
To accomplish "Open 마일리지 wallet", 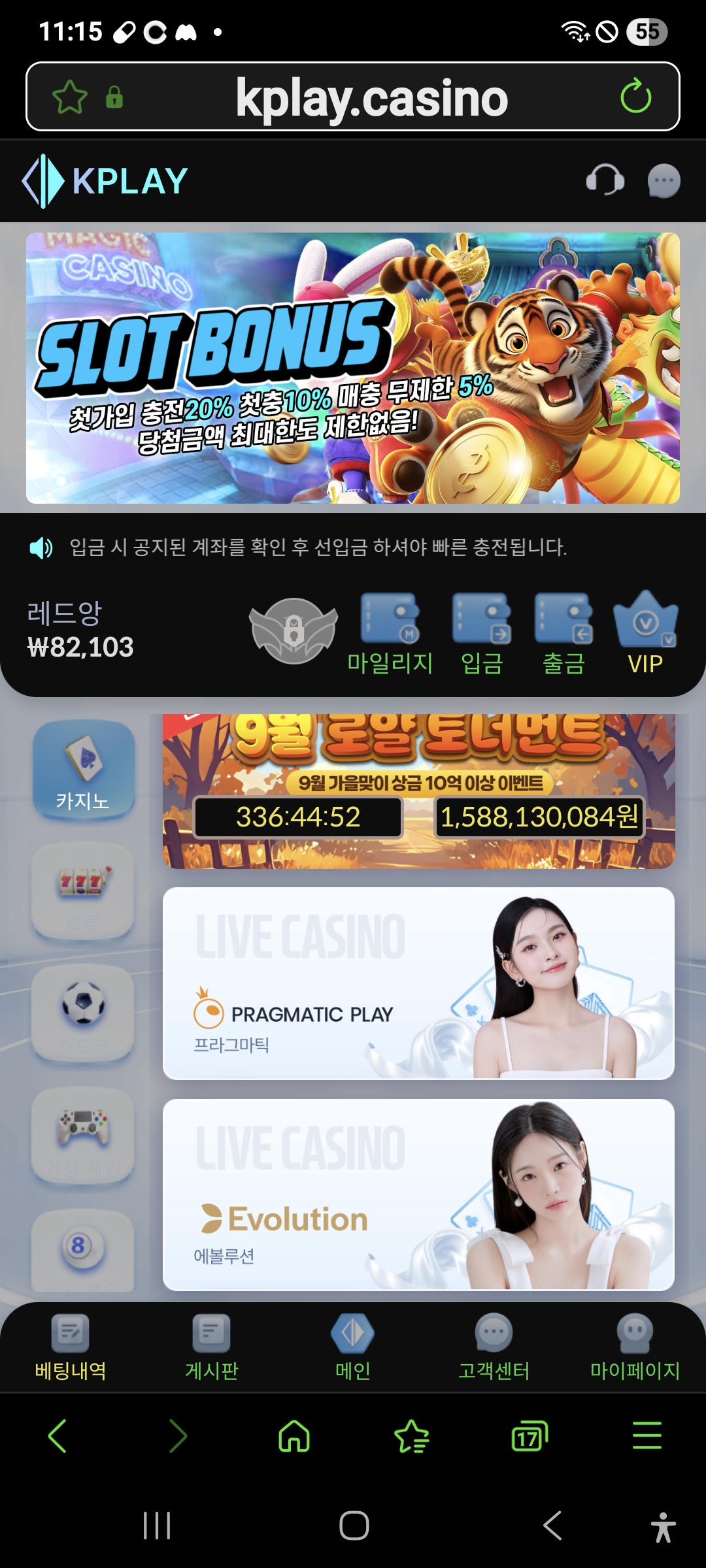I will (390, 633).
